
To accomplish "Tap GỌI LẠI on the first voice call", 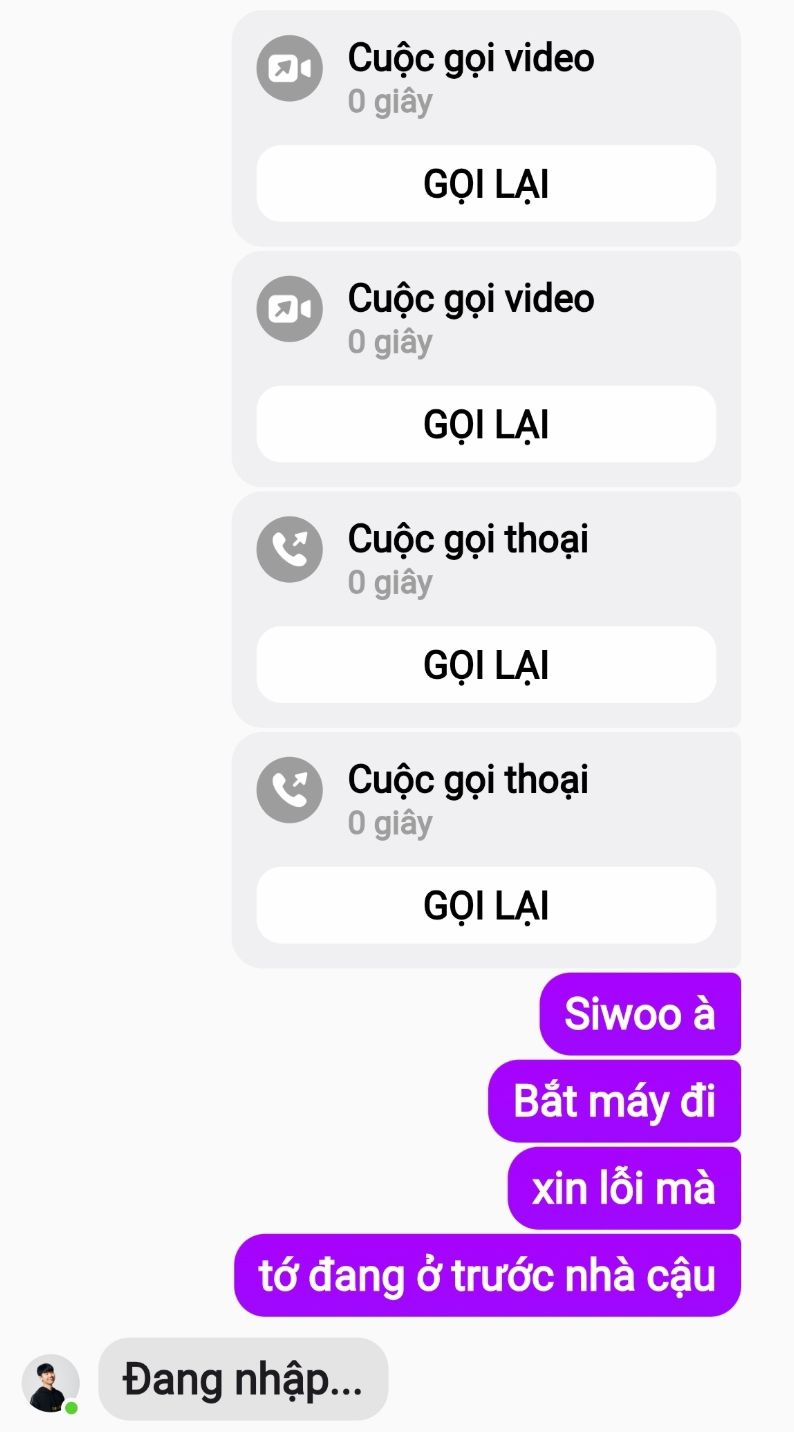I will [x=486, y=665].
